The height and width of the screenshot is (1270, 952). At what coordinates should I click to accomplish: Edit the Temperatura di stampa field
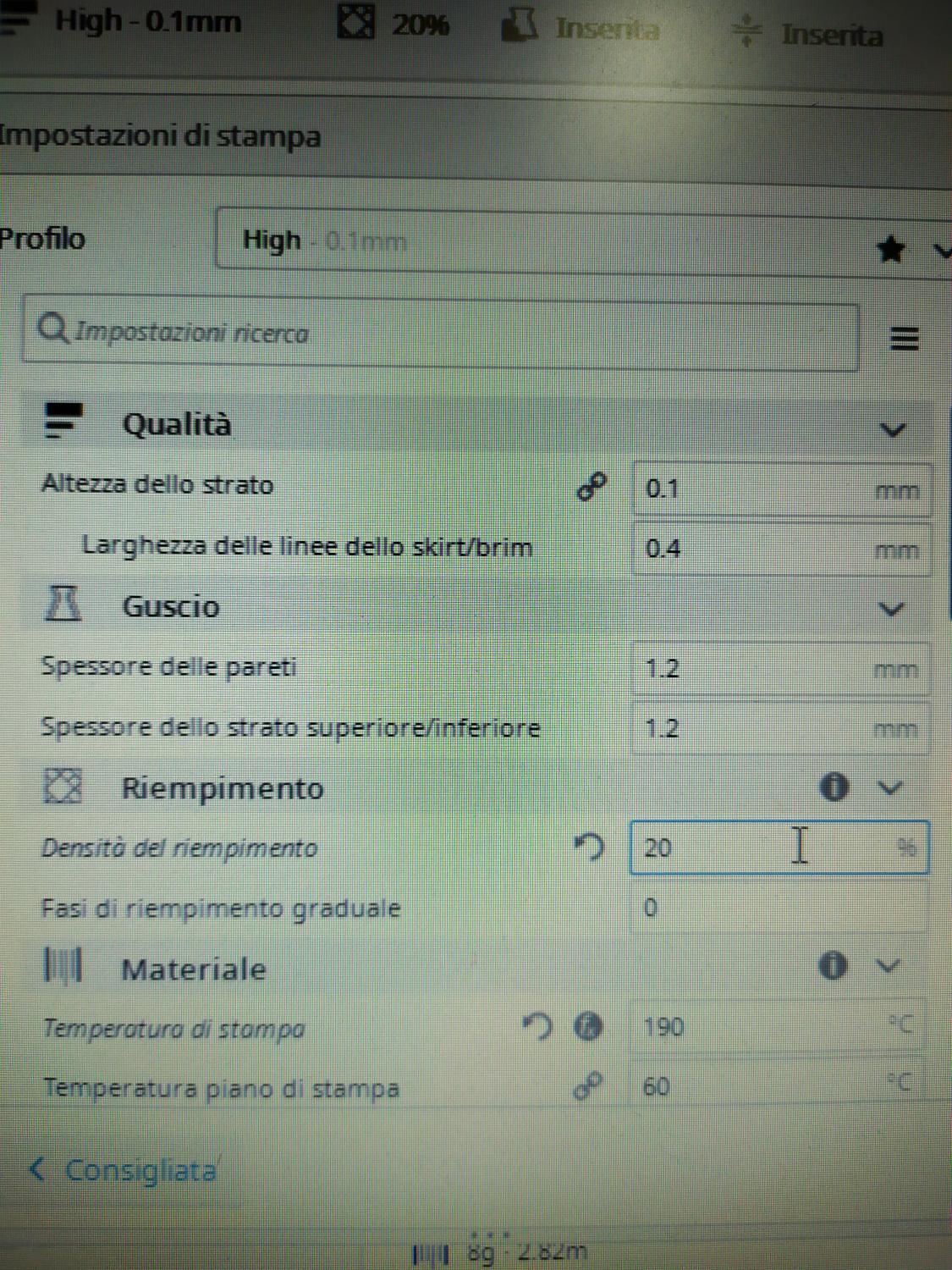(753, 1027)
